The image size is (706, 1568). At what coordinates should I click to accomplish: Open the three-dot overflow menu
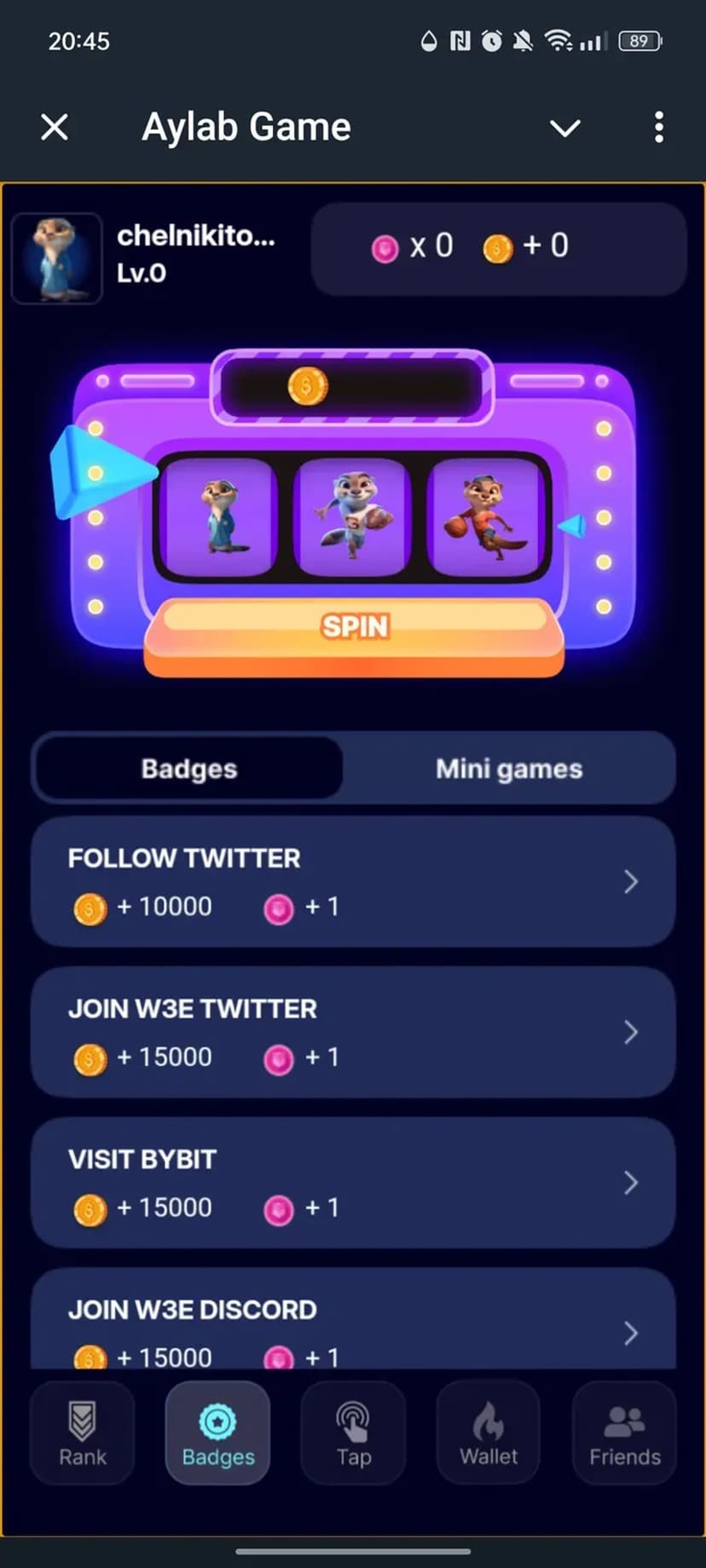click(x=658, y=128)
